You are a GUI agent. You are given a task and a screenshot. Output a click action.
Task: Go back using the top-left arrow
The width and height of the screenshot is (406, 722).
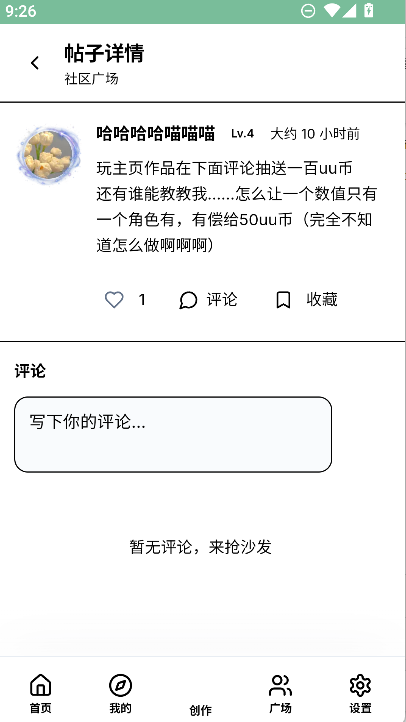(x=35, y=63)
